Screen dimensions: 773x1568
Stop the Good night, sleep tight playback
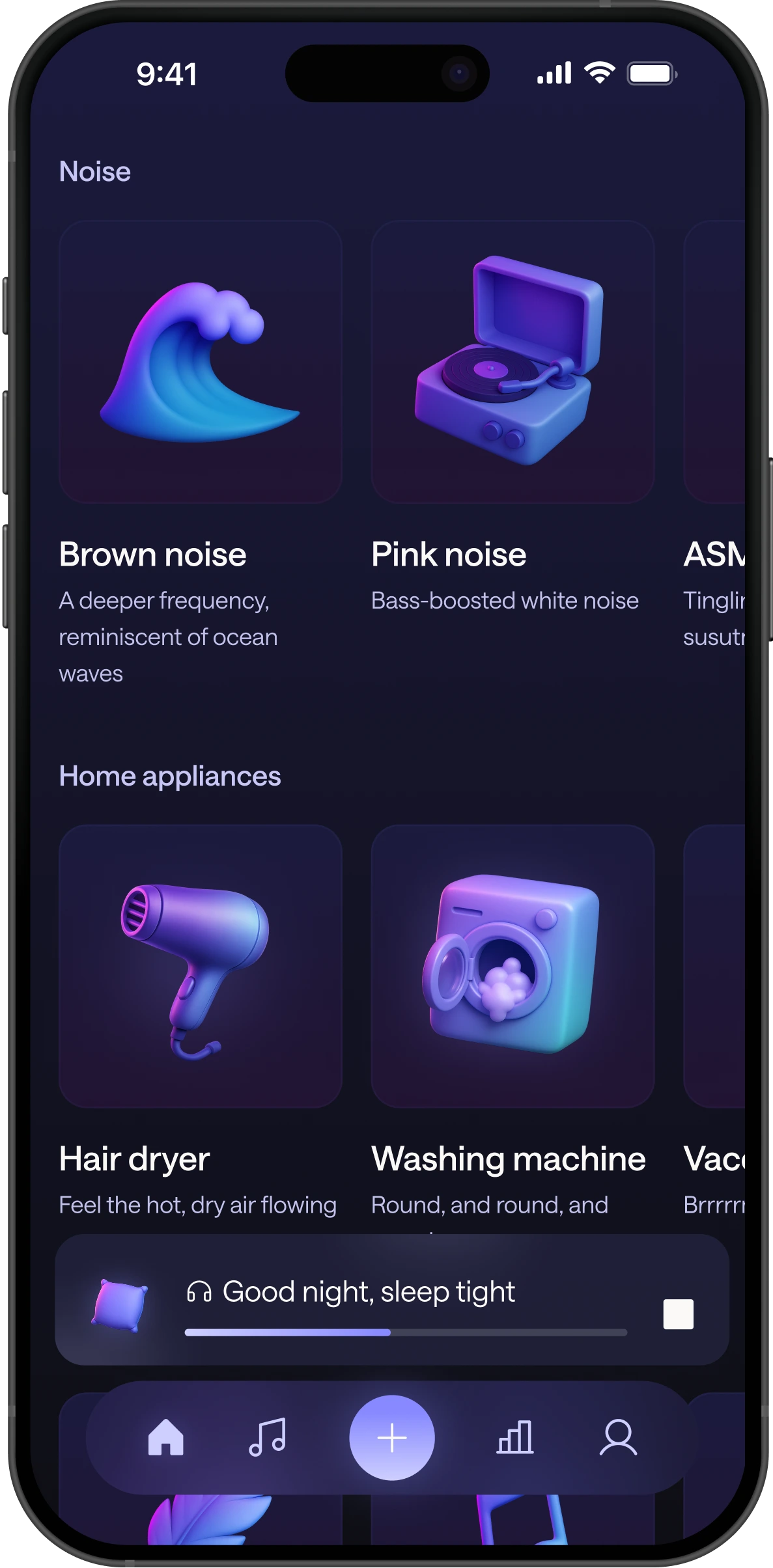click(678, 1314)
